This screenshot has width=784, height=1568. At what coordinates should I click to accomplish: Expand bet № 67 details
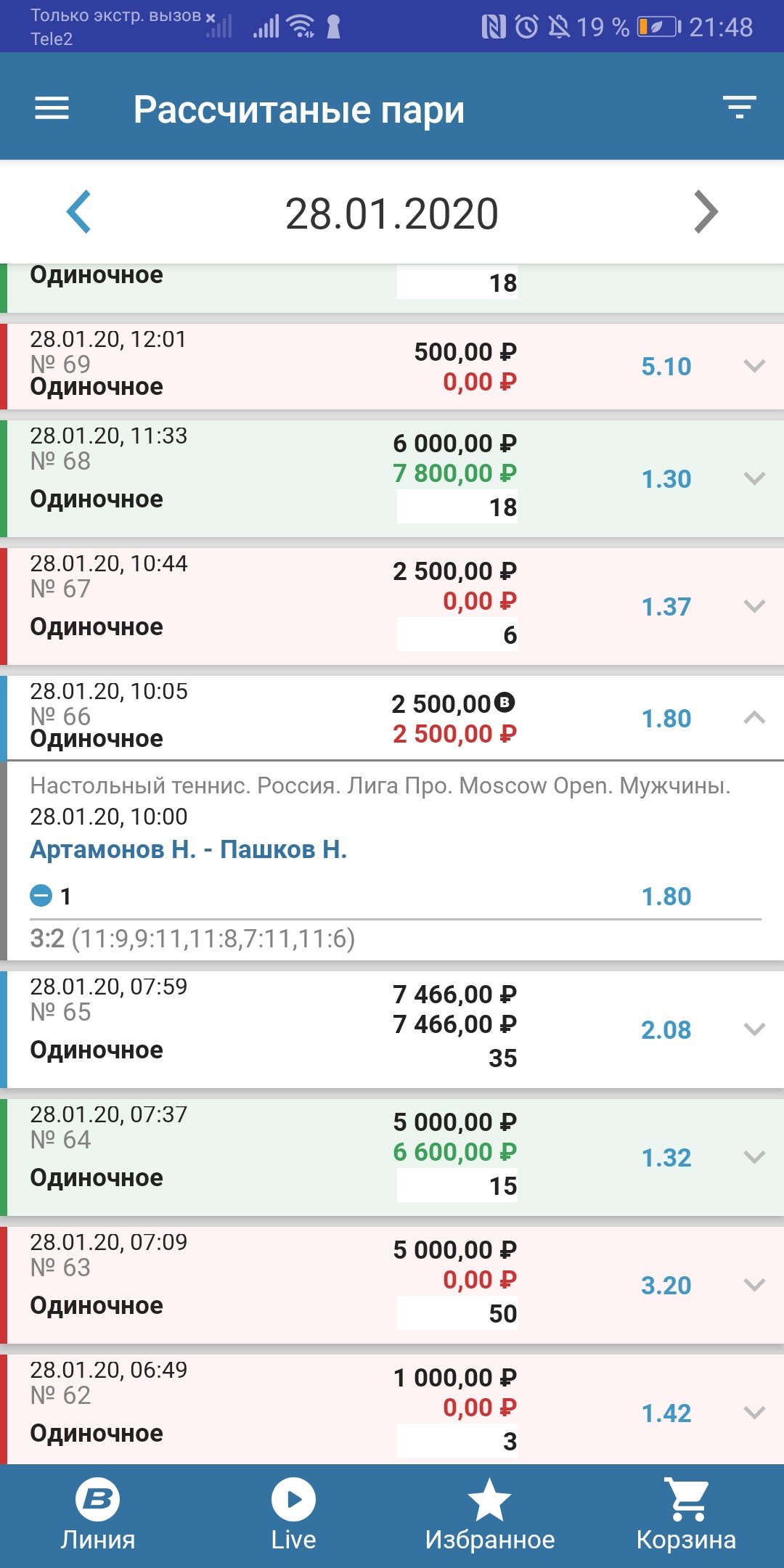[x=755, y=606]
